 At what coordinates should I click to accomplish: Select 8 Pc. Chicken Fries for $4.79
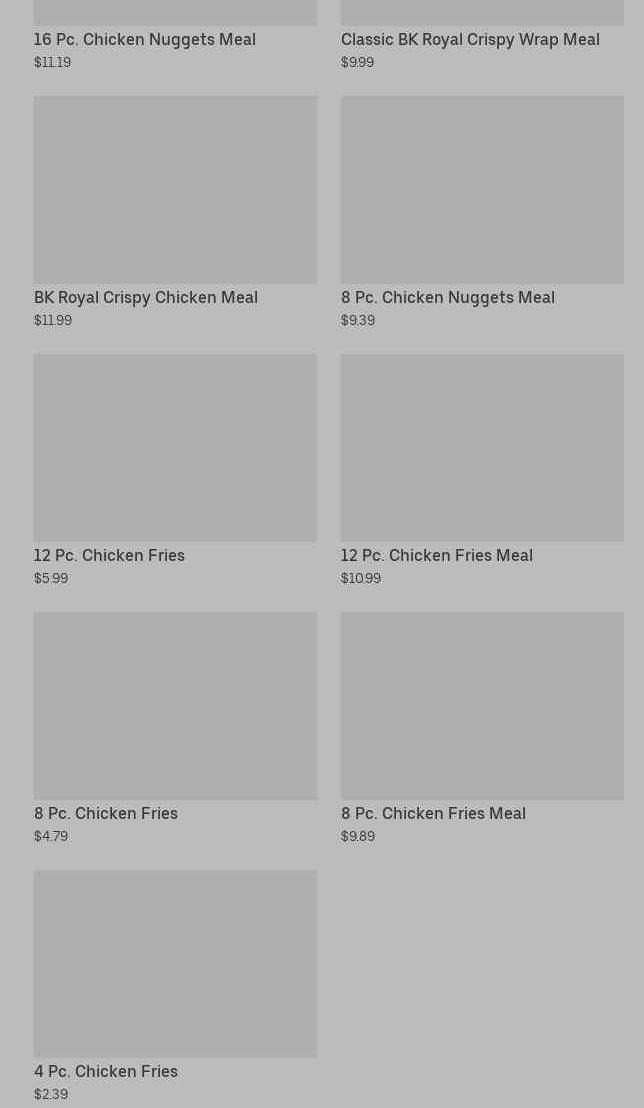[x=175, y=728]
